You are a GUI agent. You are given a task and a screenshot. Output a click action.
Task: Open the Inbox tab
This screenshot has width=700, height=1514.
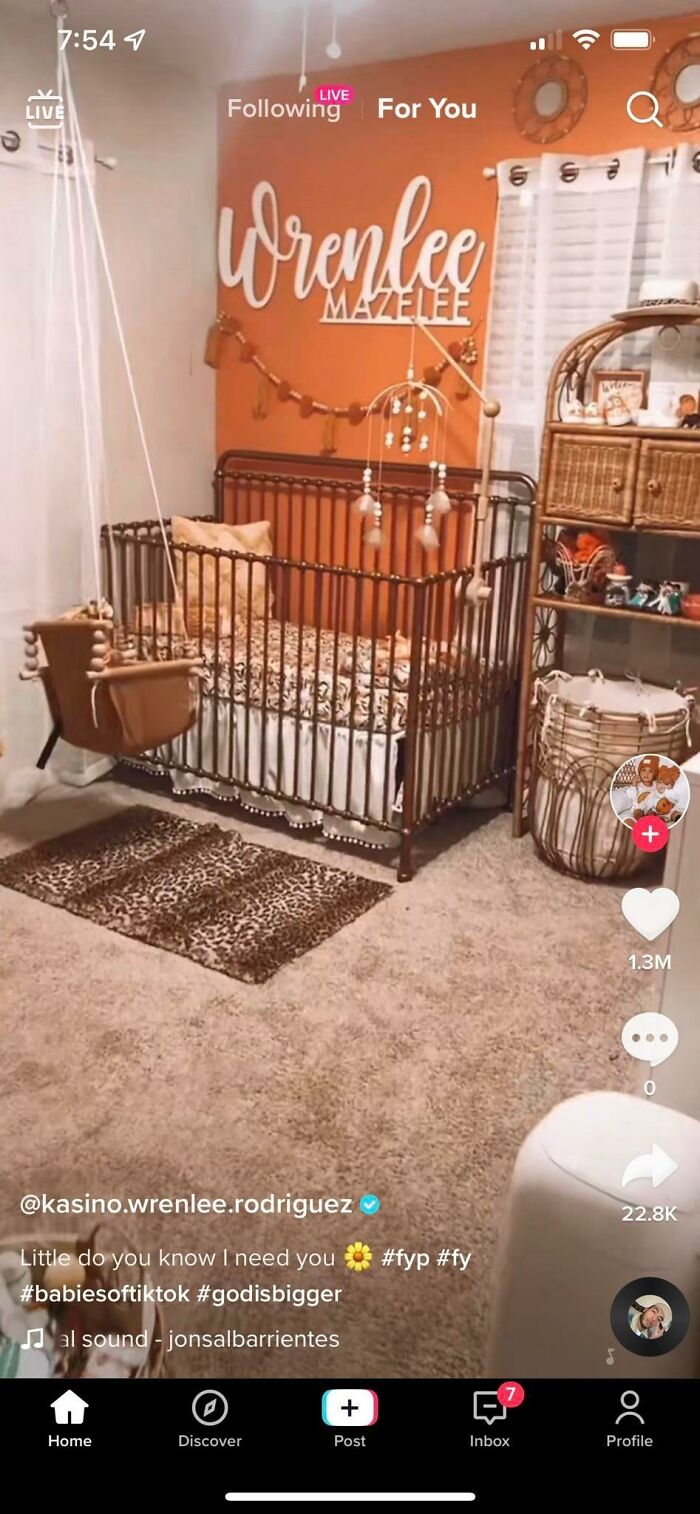click(490, 1419)
